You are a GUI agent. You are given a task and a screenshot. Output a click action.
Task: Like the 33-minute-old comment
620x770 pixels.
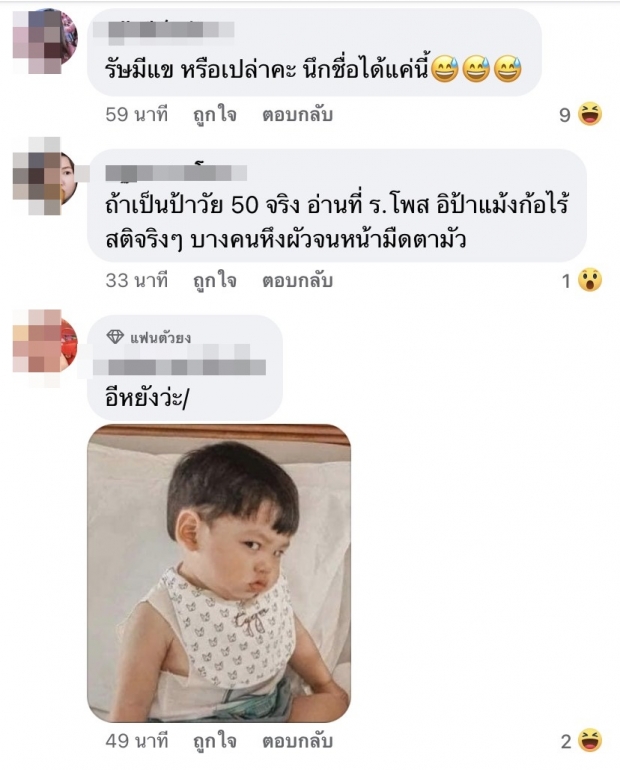[216, 280]
